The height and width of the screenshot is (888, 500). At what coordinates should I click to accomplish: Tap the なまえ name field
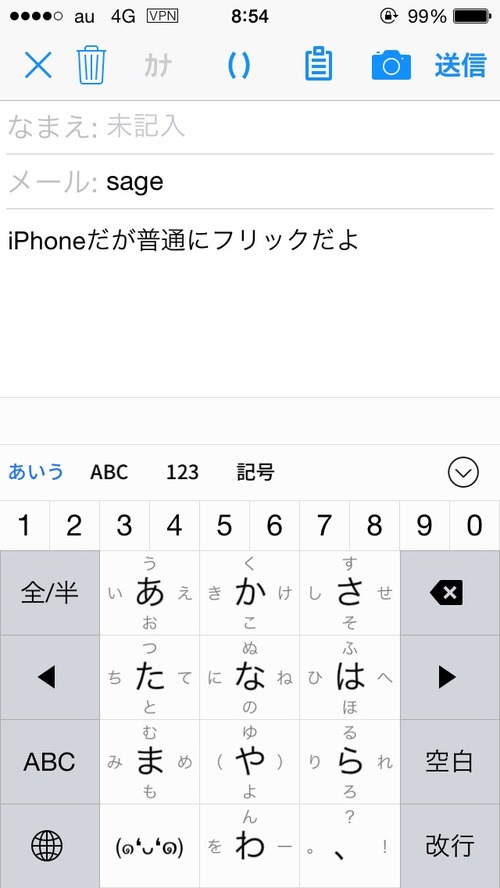250,127
